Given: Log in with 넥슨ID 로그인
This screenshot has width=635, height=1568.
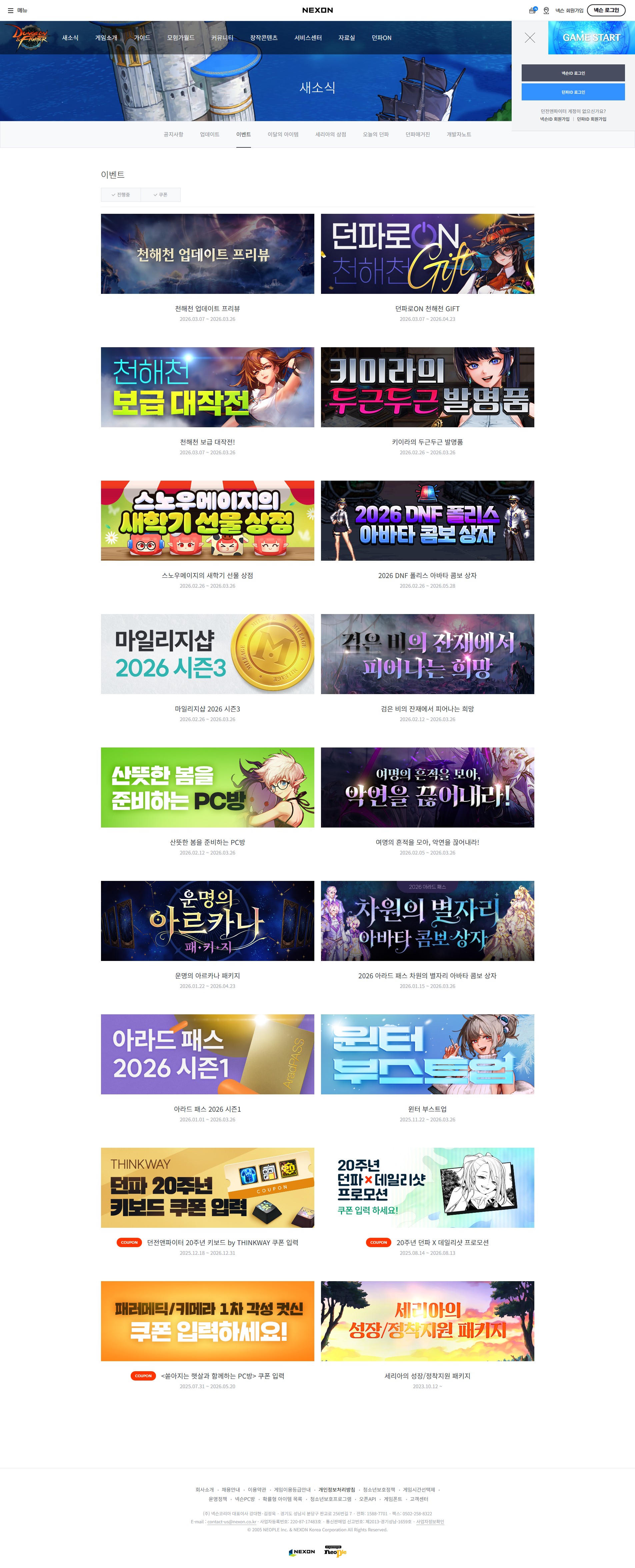Looking at the screenshot, I should pyautogui.click(x=572, y=73).
